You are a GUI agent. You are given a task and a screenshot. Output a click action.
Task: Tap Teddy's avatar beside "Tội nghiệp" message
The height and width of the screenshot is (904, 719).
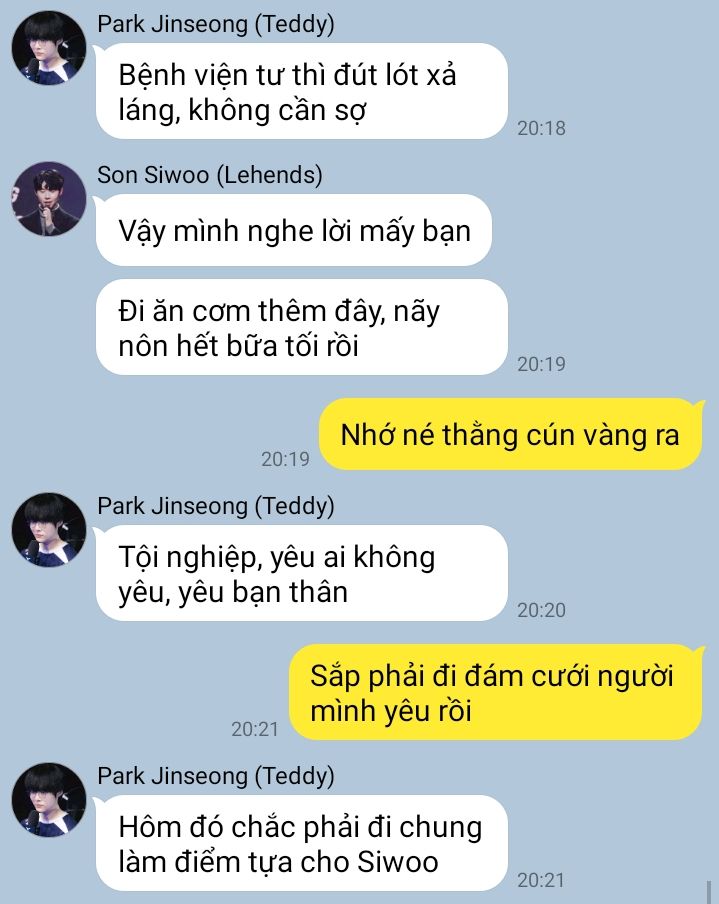(x=48, y=530)
